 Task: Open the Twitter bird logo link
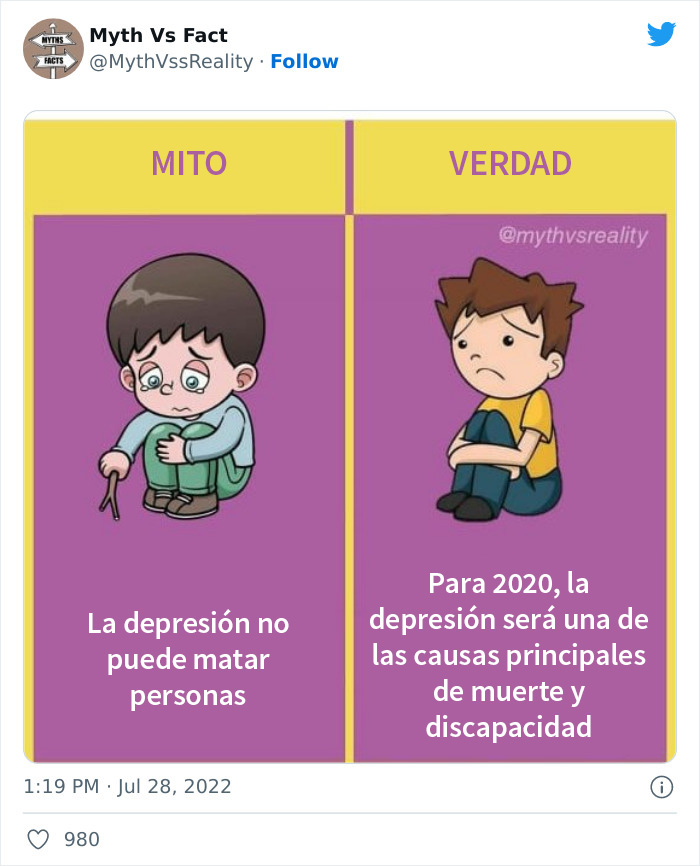click(661, 35)
